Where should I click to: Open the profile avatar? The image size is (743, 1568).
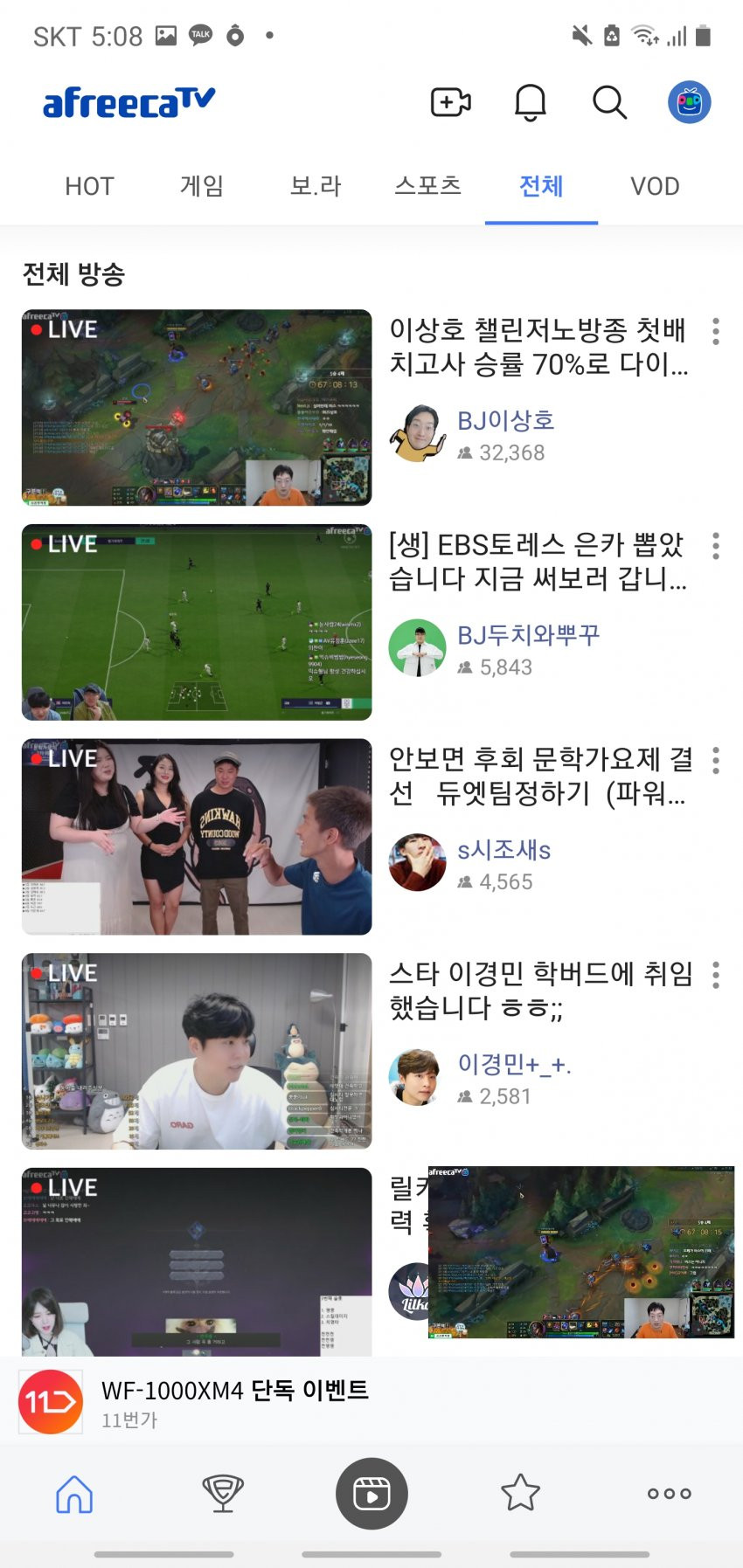coord(689,102)
